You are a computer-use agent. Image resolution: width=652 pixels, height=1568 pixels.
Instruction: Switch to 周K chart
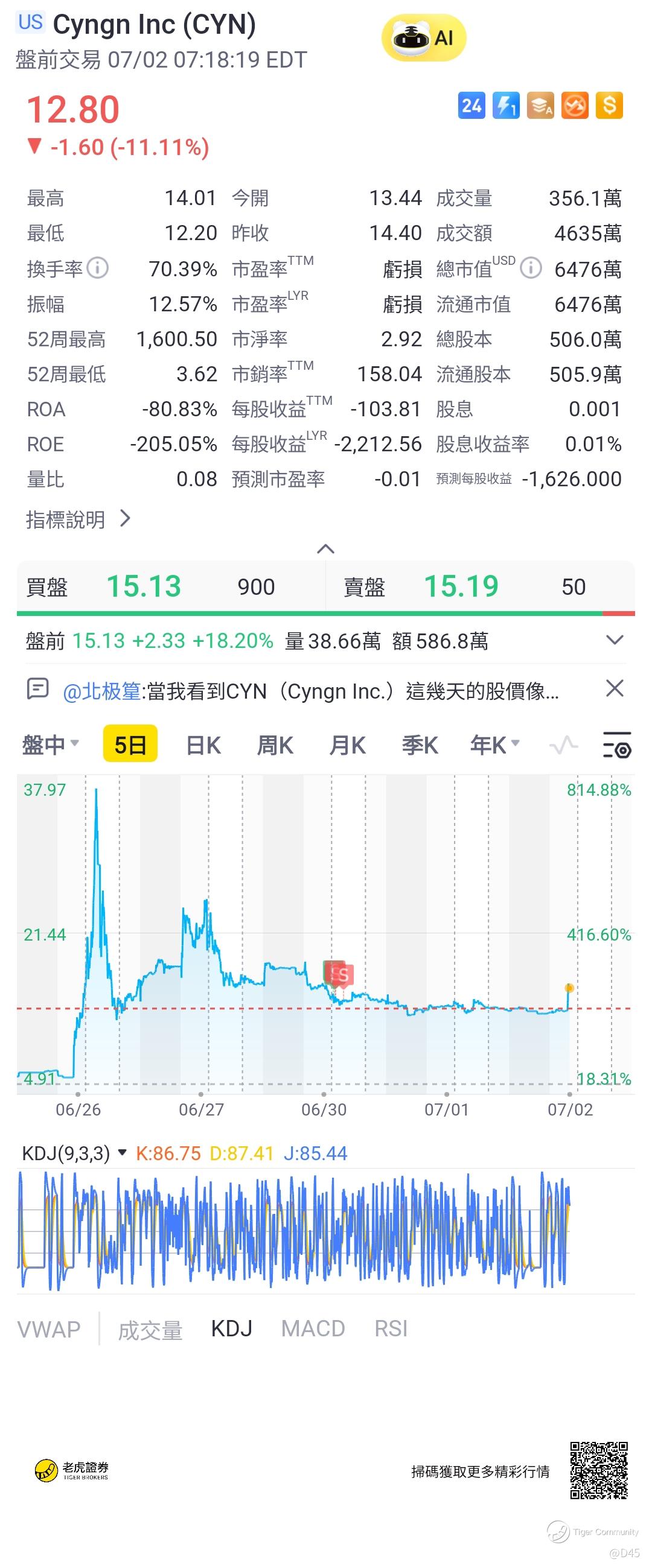coord(275,745)
